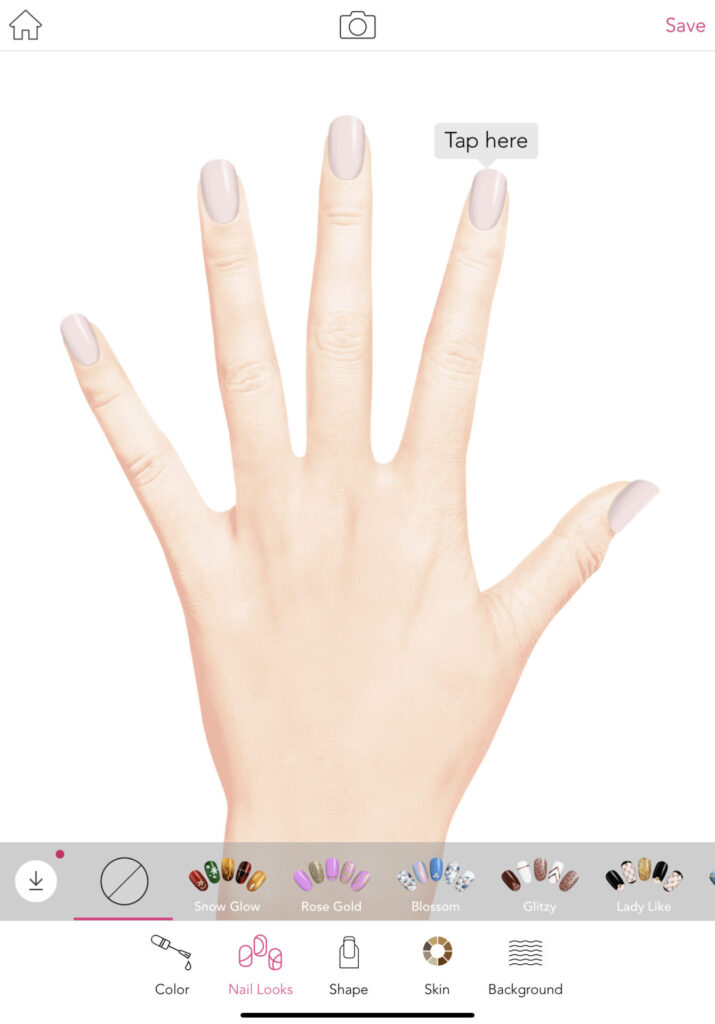Switch to the Nail Looks tab
715x1024 pixels.
coord(260,965)
